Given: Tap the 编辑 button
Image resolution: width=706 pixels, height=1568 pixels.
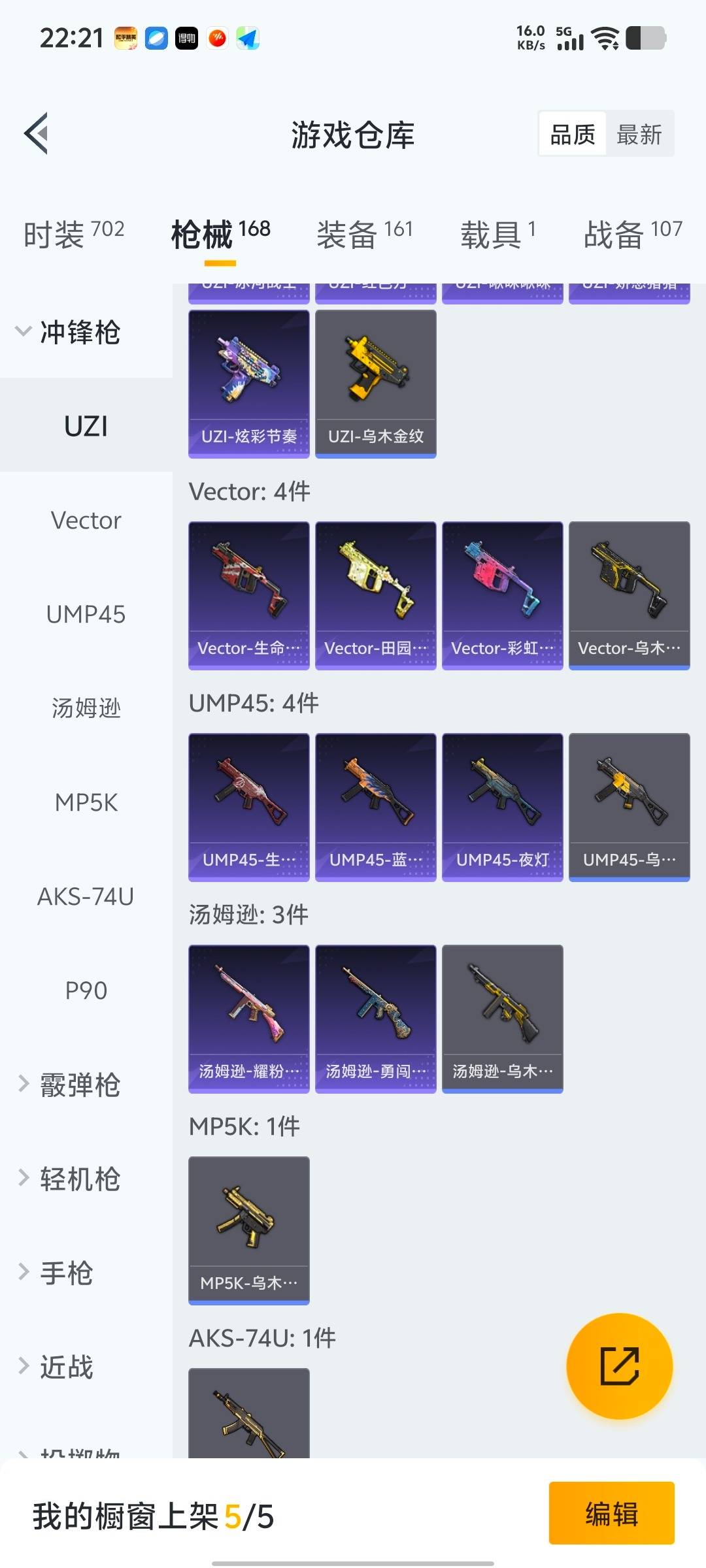Looking at the screenshot, I should pos(611,1513).
